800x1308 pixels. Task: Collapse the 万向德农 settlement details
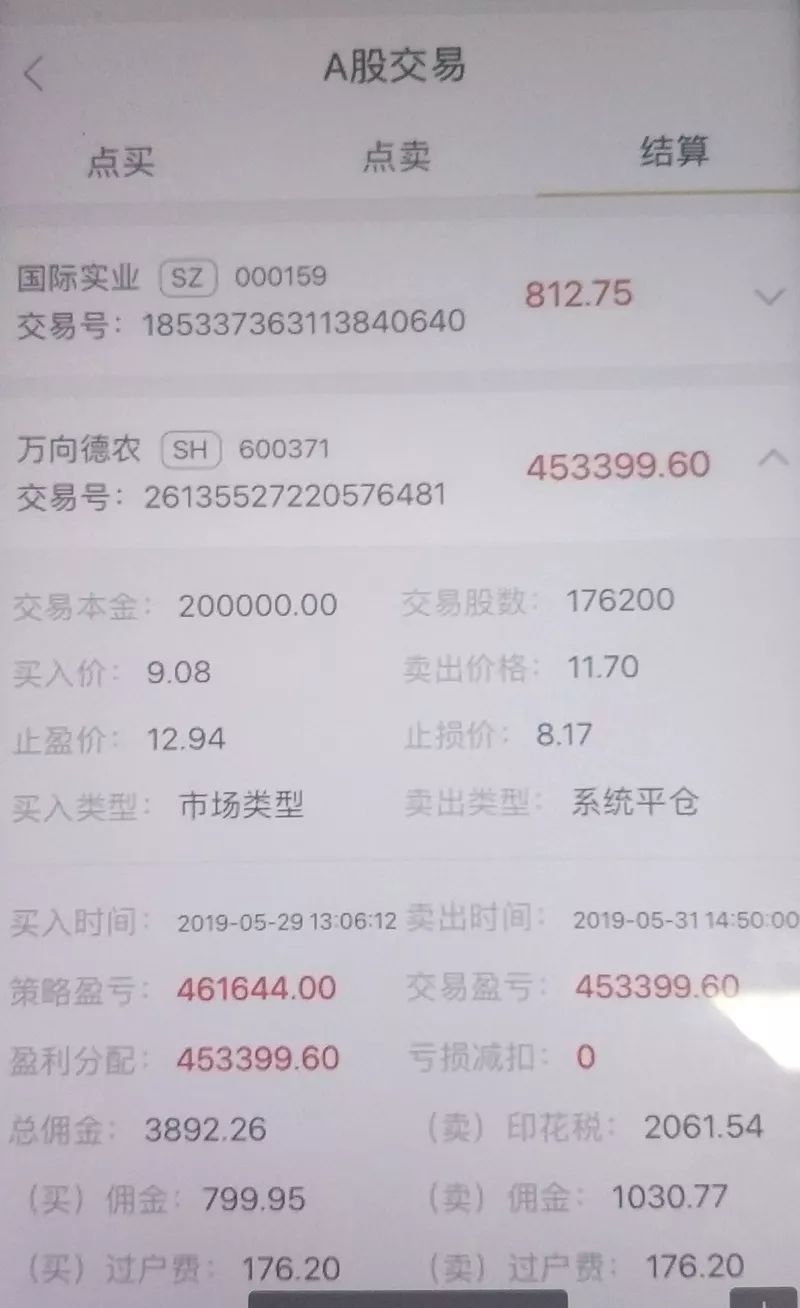772,458
